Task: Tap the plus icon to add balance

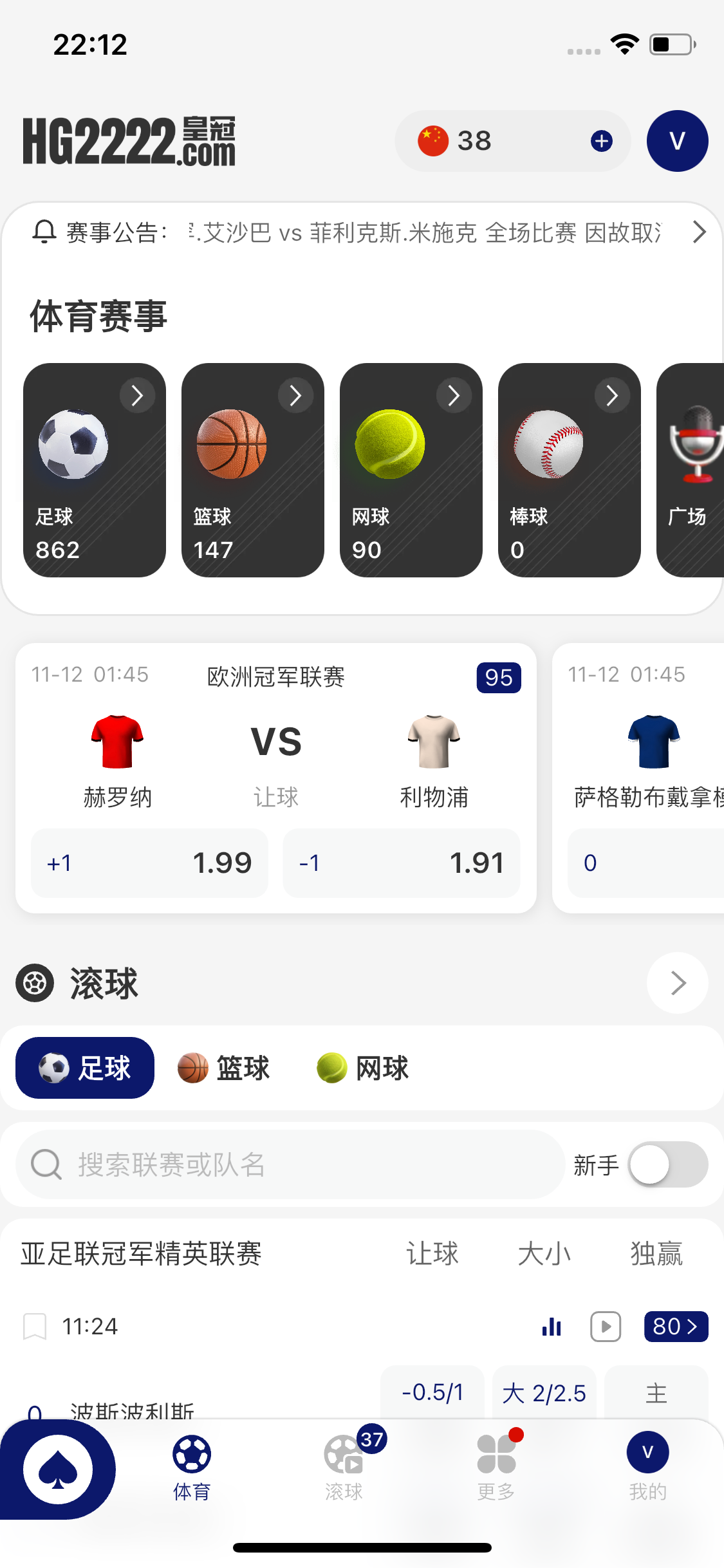Action: point(601,141)
